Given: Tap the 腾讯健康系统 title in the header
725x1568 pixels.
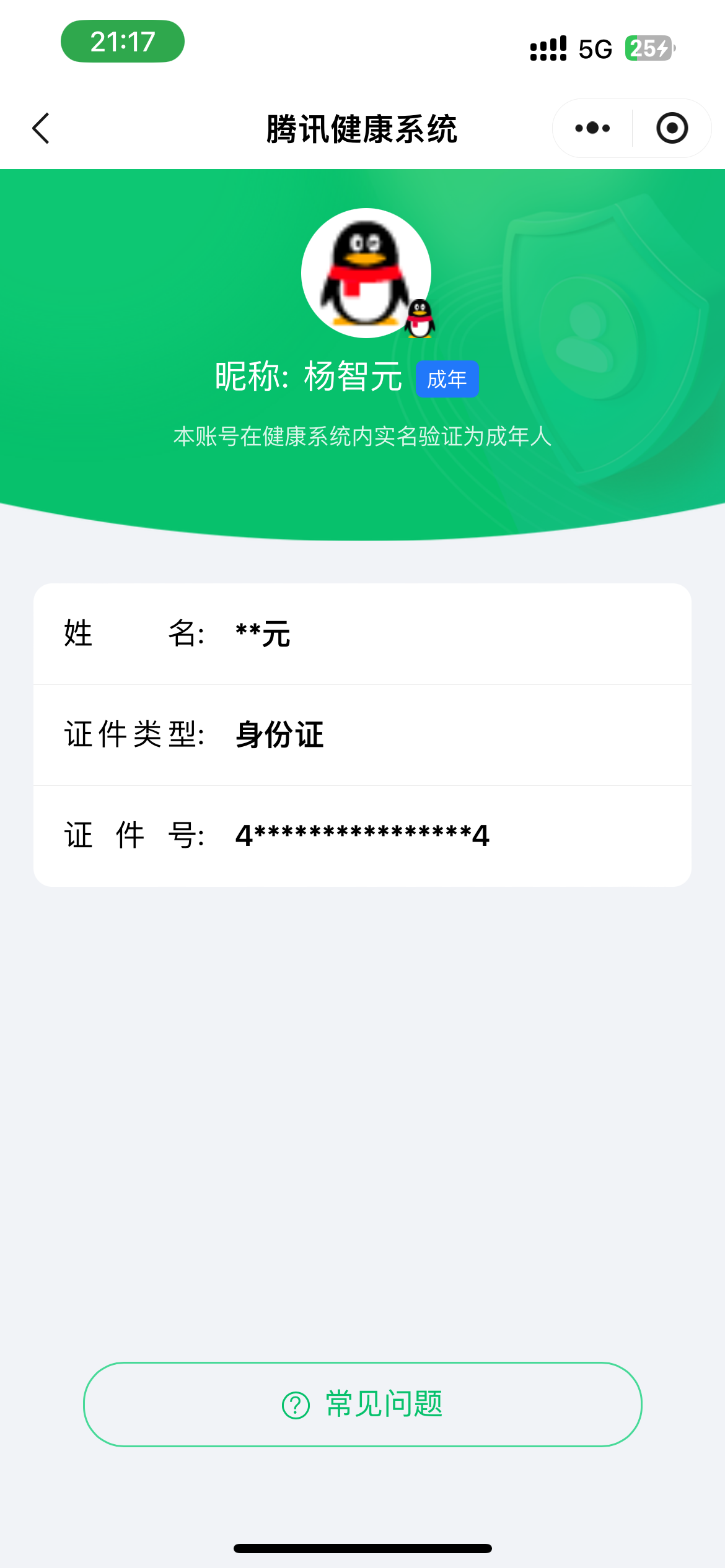Looking at the screenshot, I should tap(362, 128).
